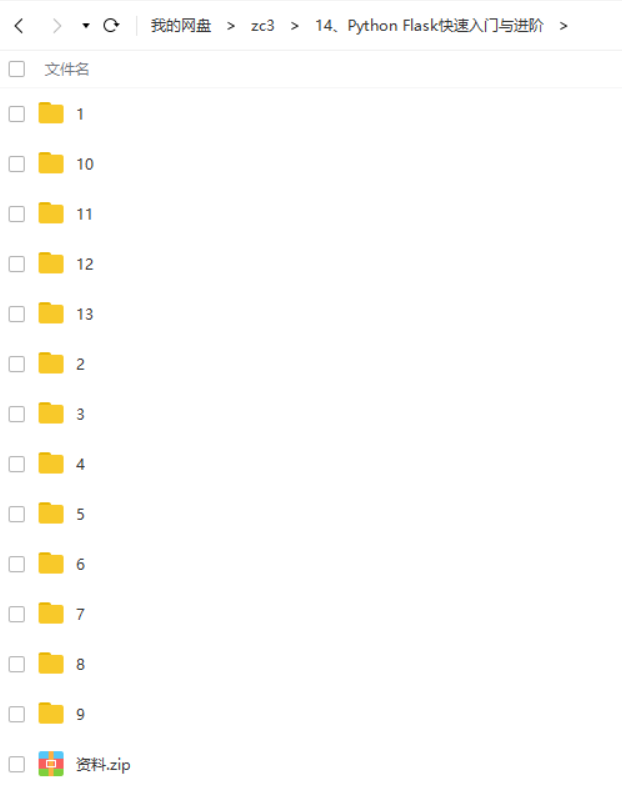Refresh the current folder listing
Viewport: 622px width, 796px height.
111,26
